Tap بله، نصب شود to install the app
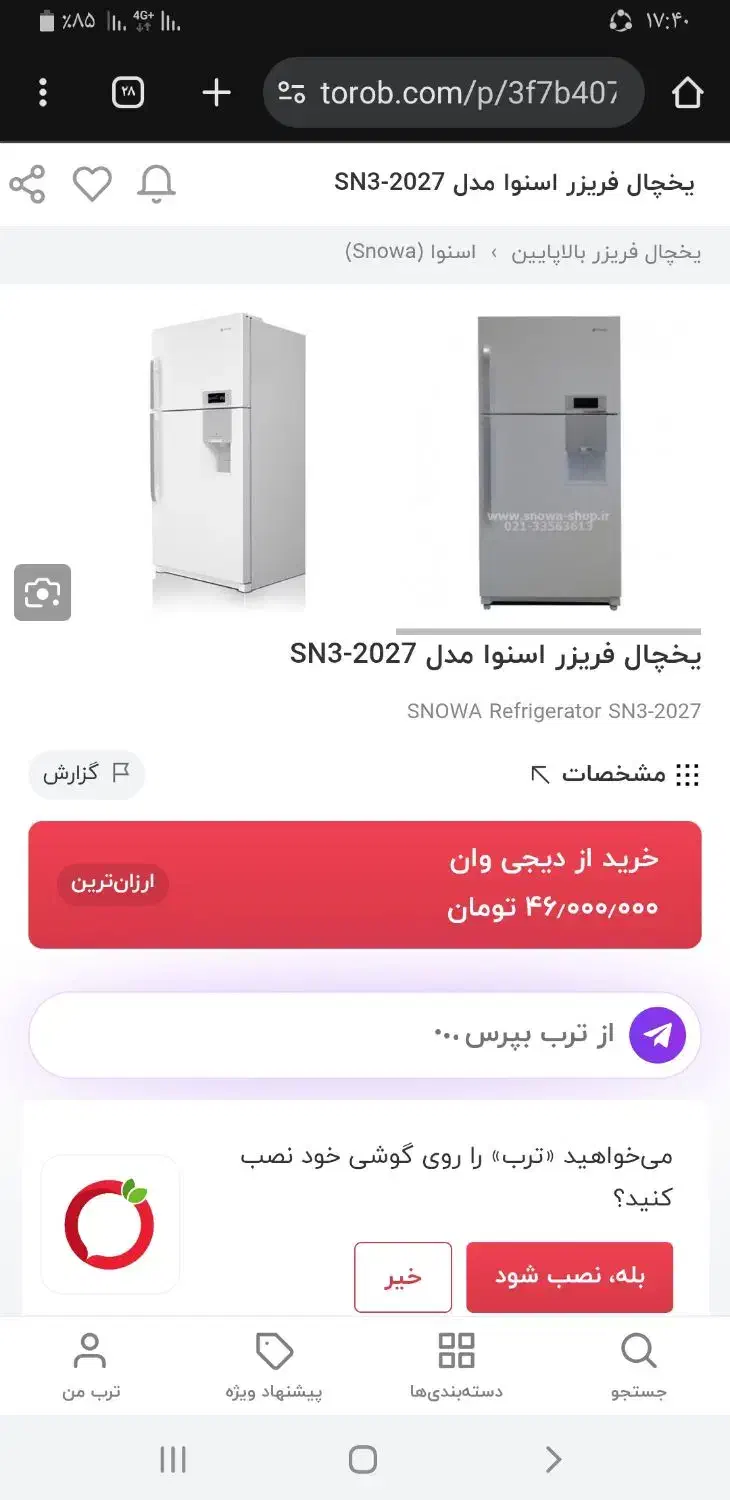 point(569,1276)
